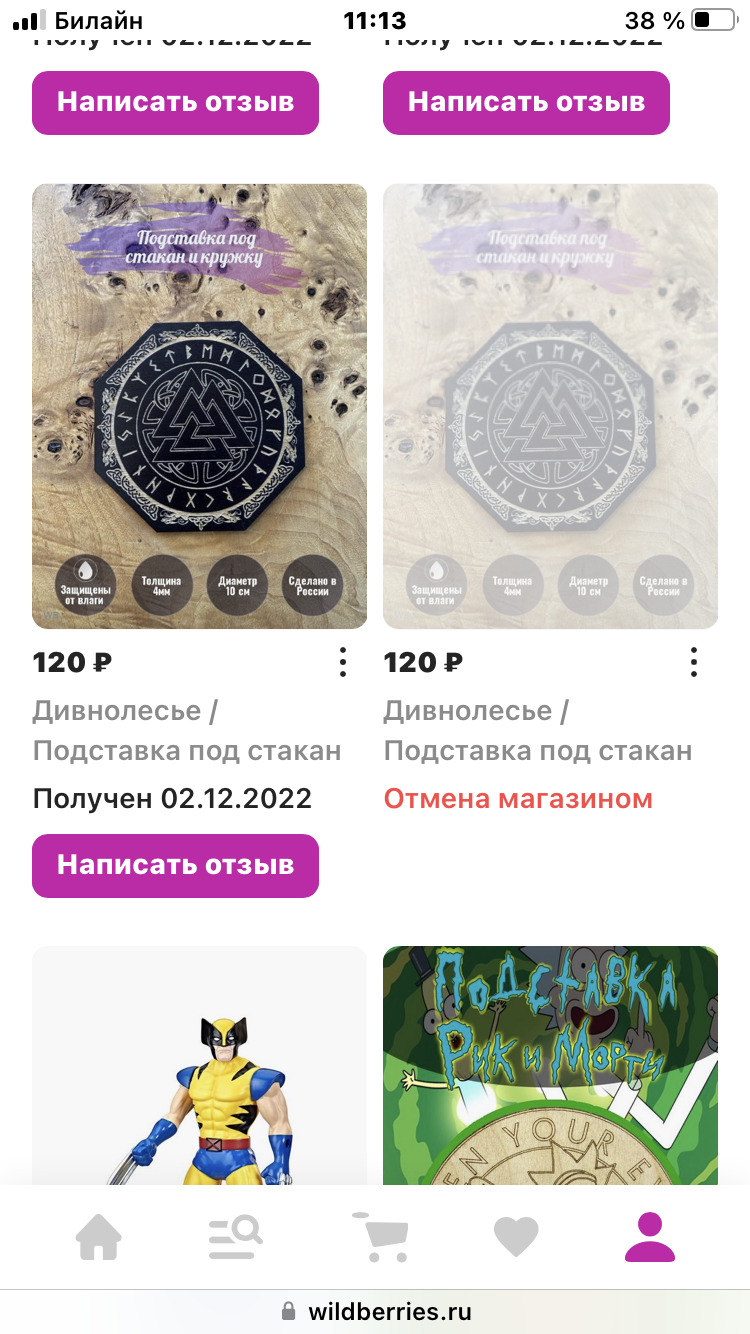Open the Рик и Морти coaster product

click(x=550, y=1065)
